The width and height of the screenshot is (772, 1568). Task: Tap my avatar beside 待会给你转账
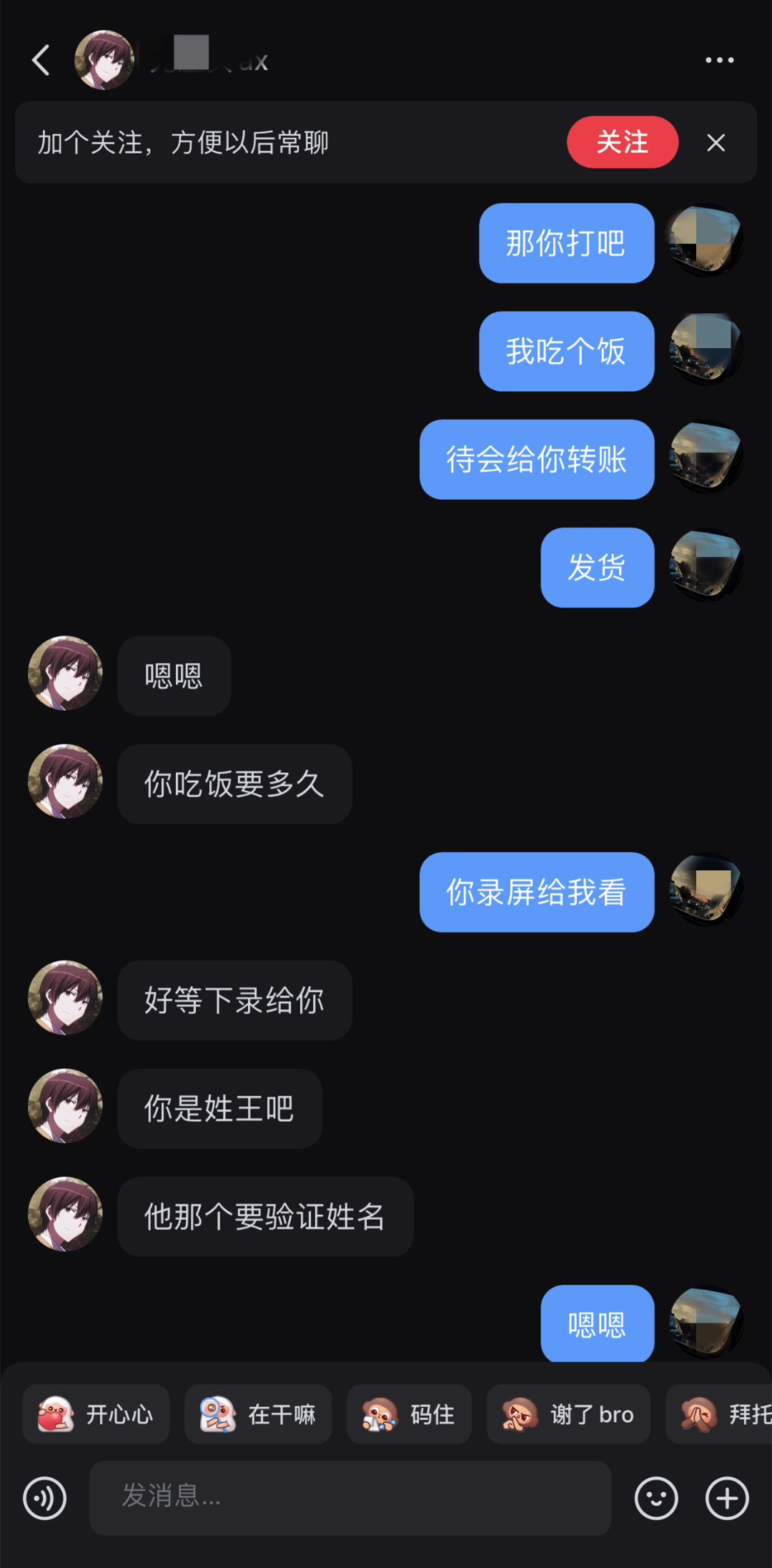click(705, 458)
